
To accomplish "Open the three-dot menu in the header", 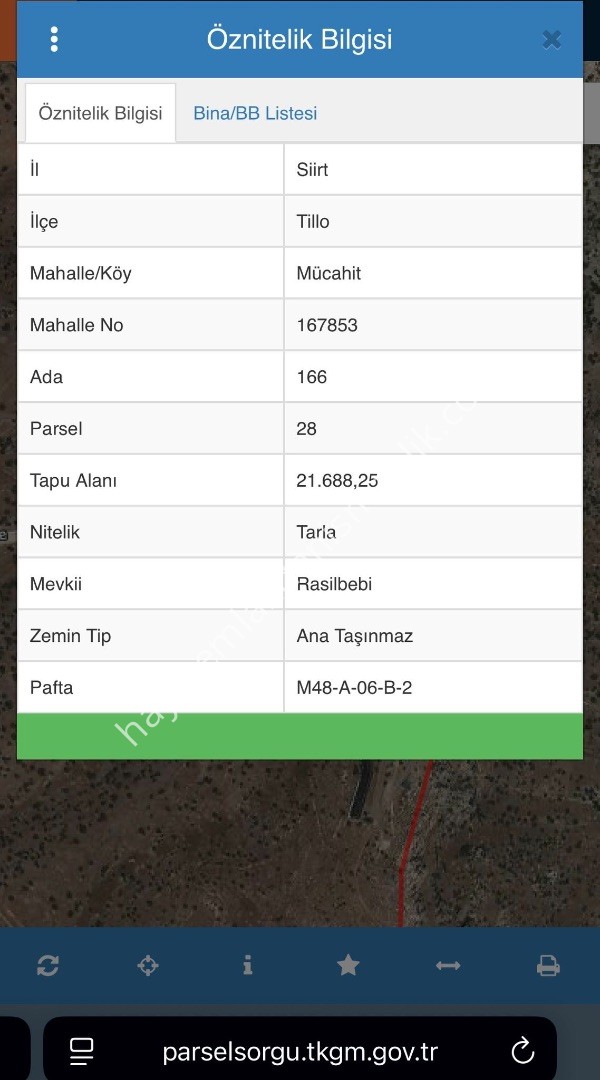I will (x=54, y=39).
